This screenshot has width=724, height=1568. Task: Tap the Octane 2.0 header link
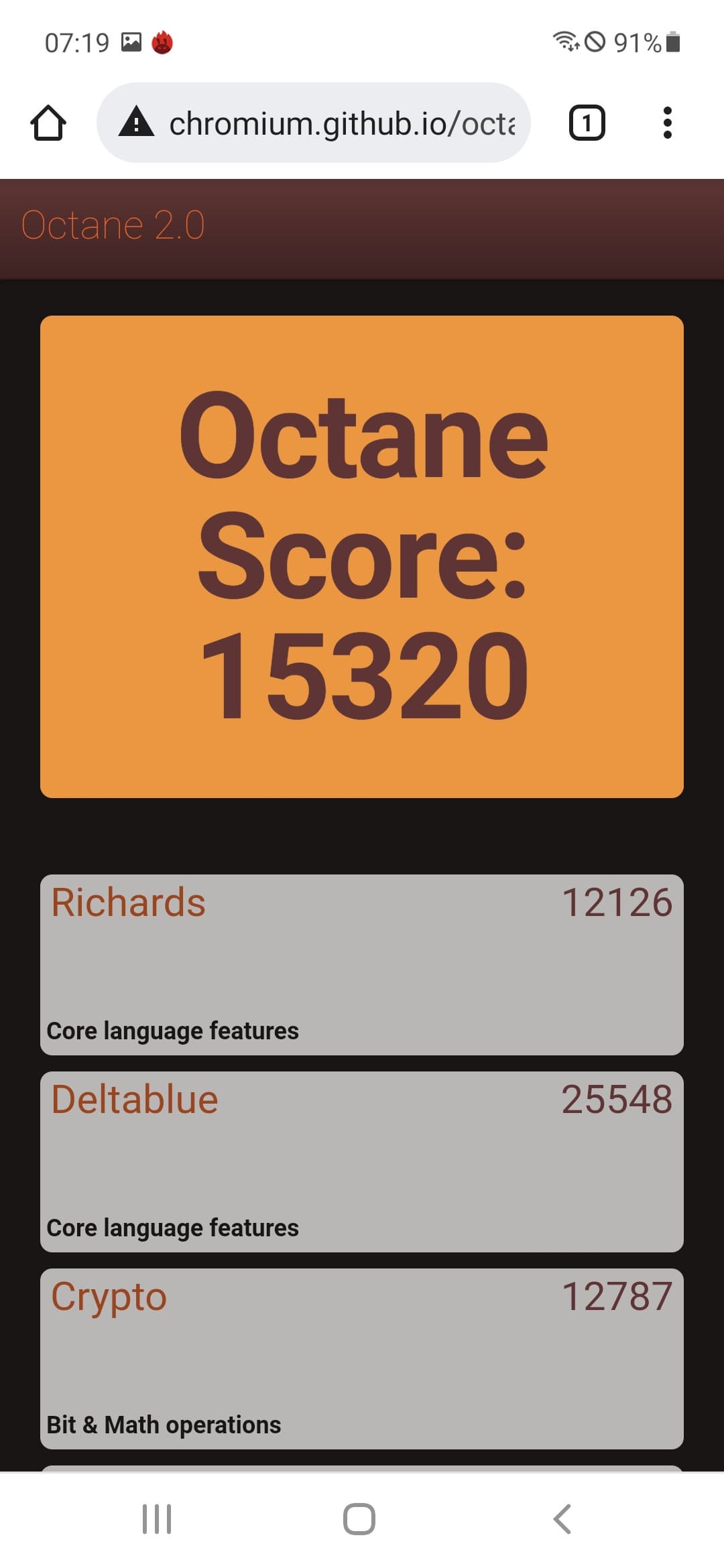click(113, 225)
